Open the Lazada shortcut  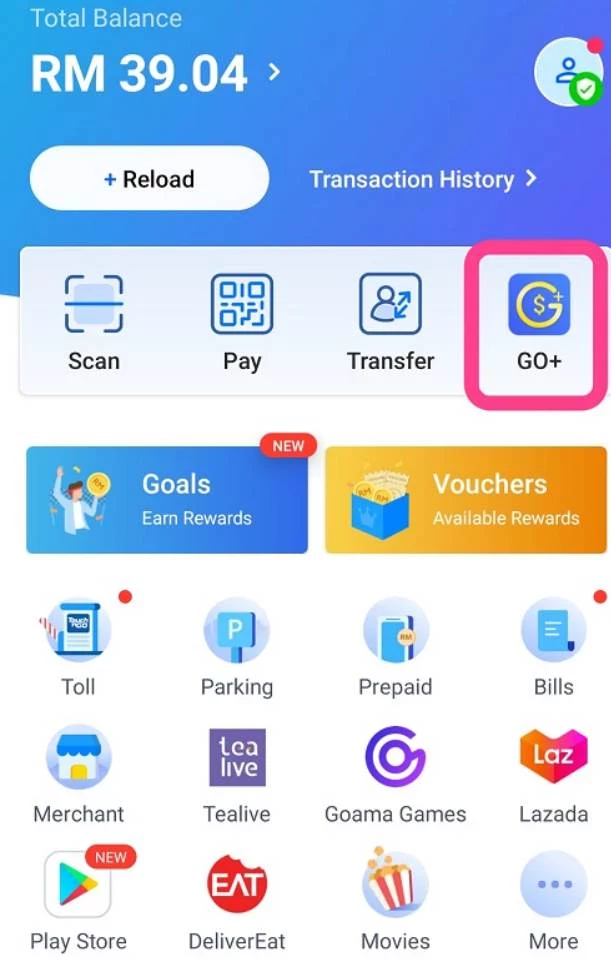coord(553,772)
